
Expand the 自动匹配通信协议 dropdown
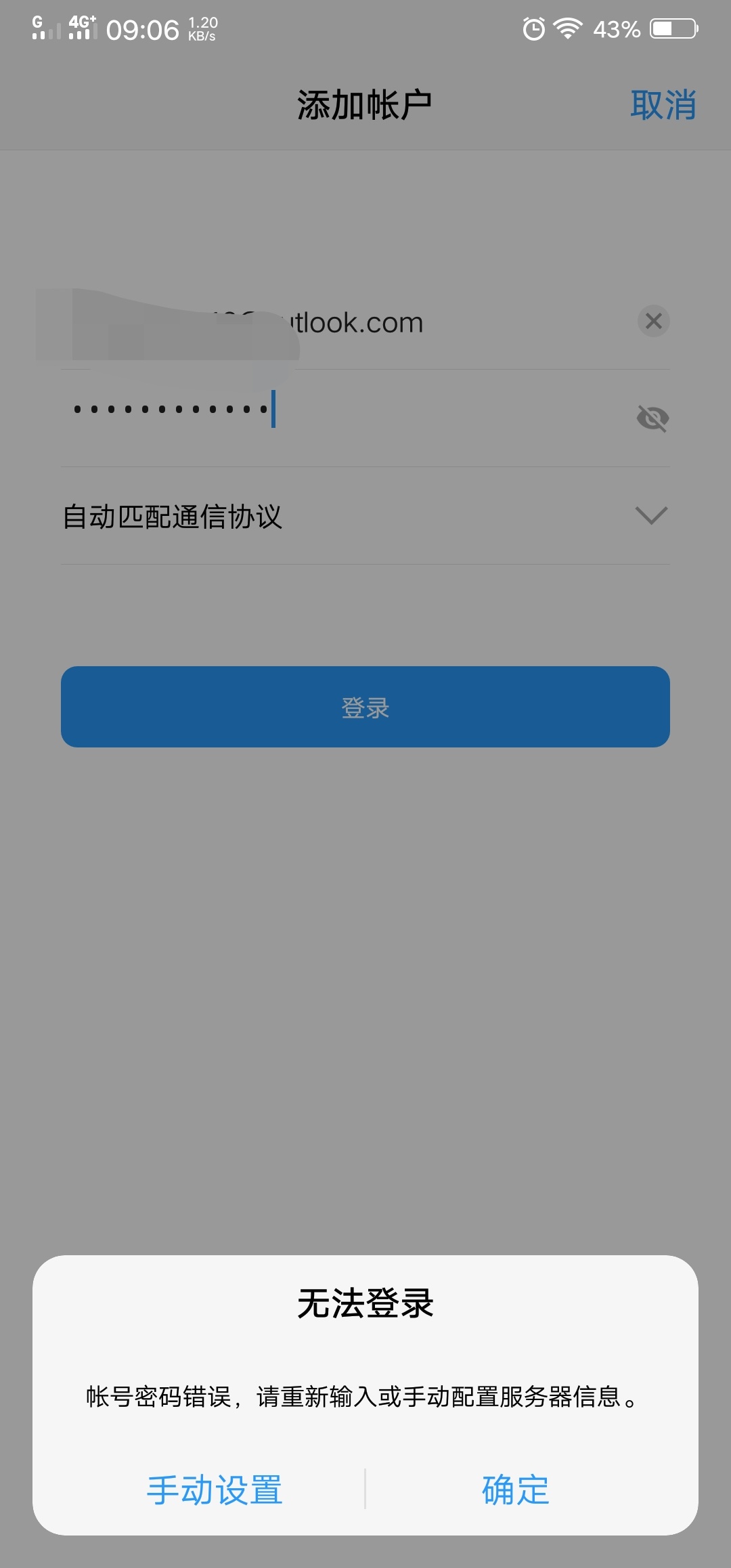click(x=651, y=516)
